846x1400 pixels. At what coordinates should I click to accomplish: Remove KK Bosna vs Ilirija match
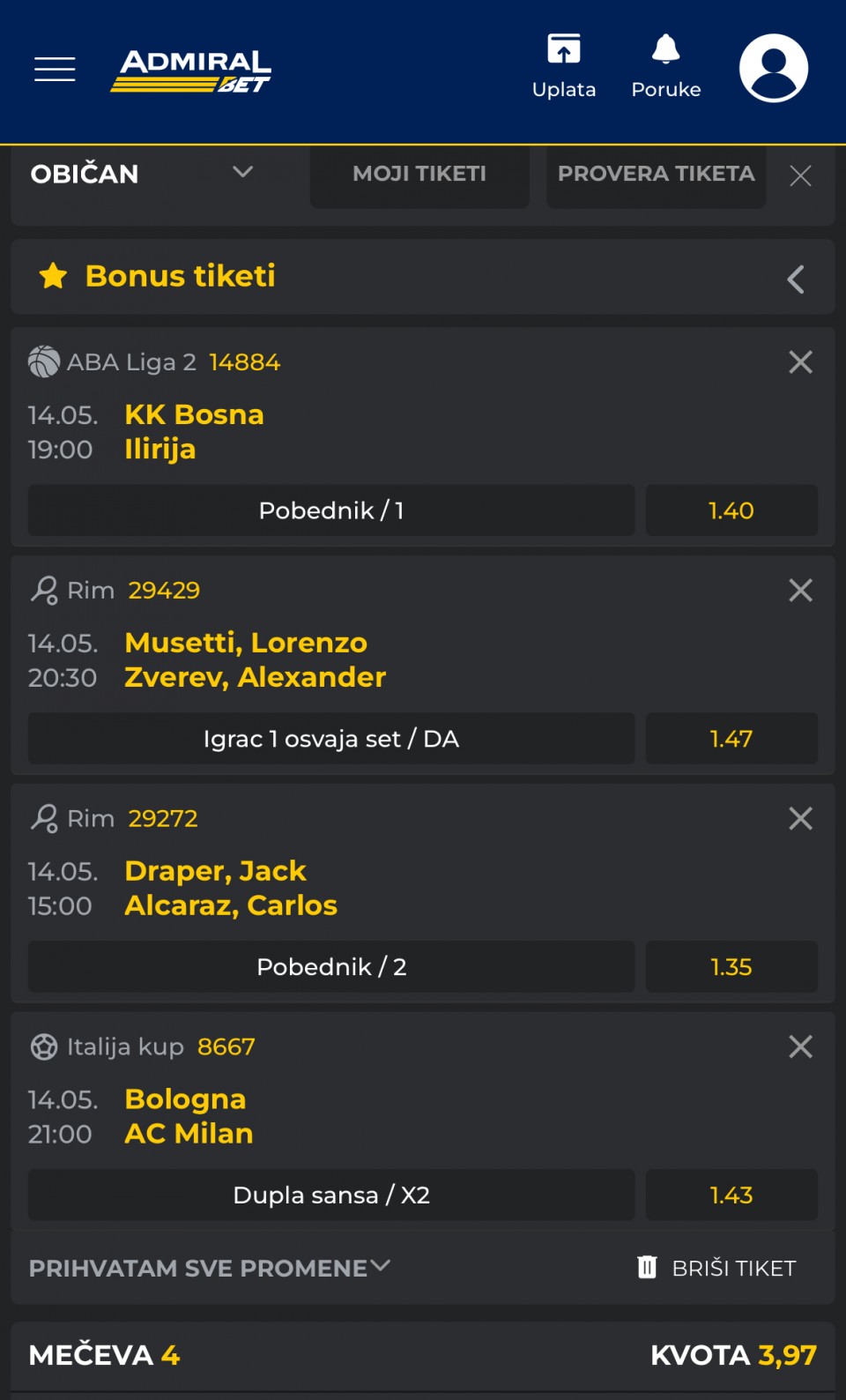[800, 362]
